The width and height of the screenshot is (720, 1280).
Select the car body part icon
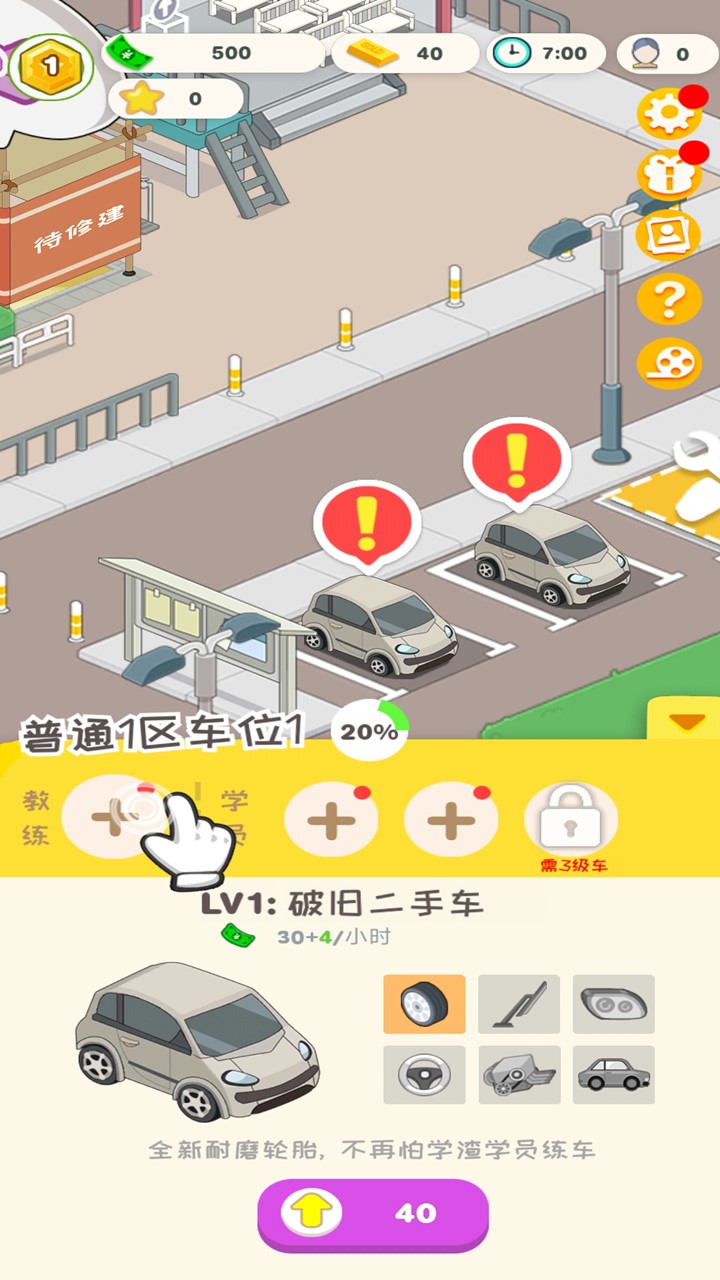tap(614, 1075)
